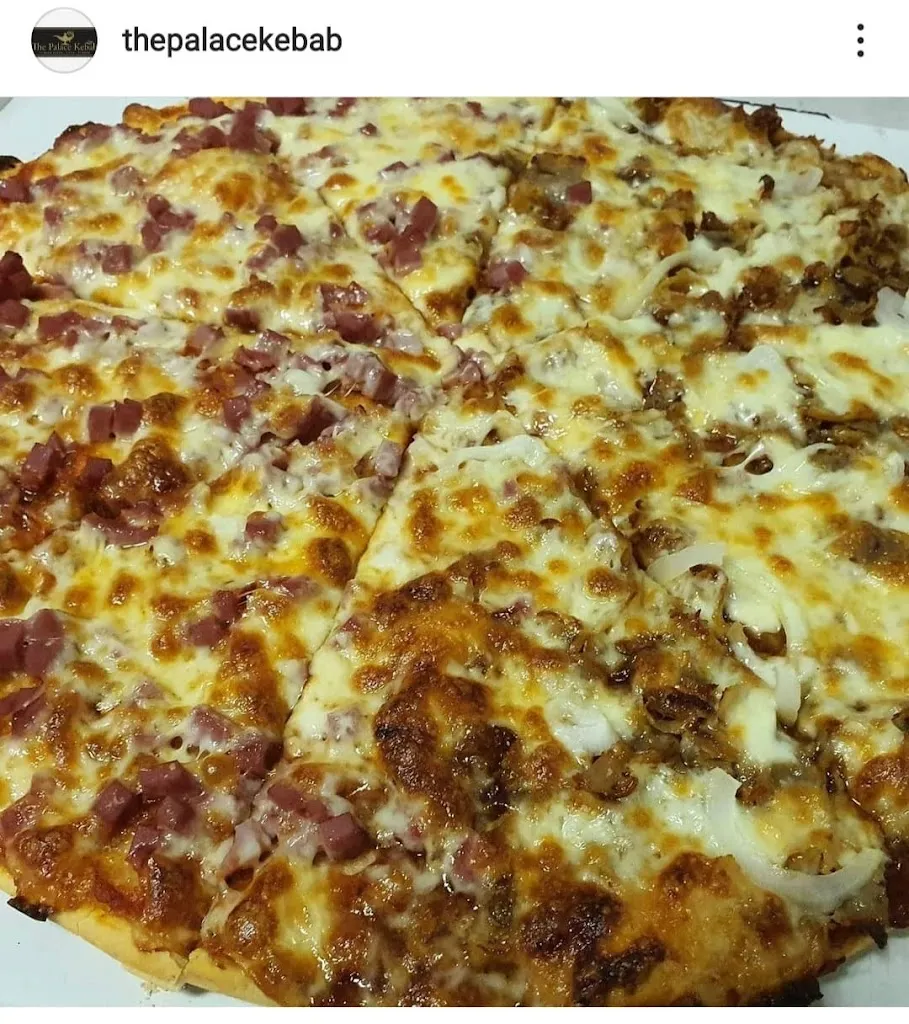Open thepalacekebab profile picture
Viewport: 909px width, 1024px height.
[x=64, y=41]
